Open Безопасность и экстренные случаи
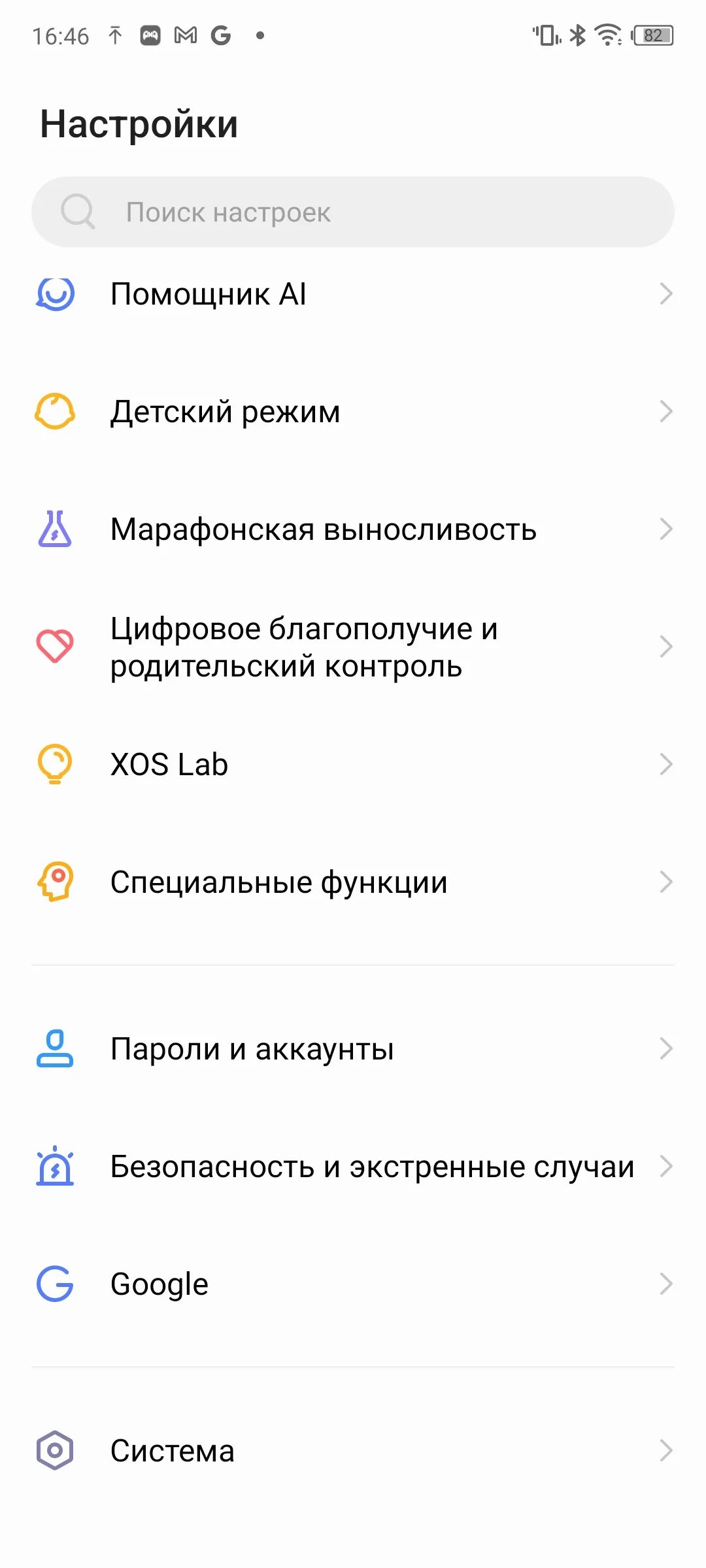This screenshot has height=1568, width=706. (x=353, y=1166)
